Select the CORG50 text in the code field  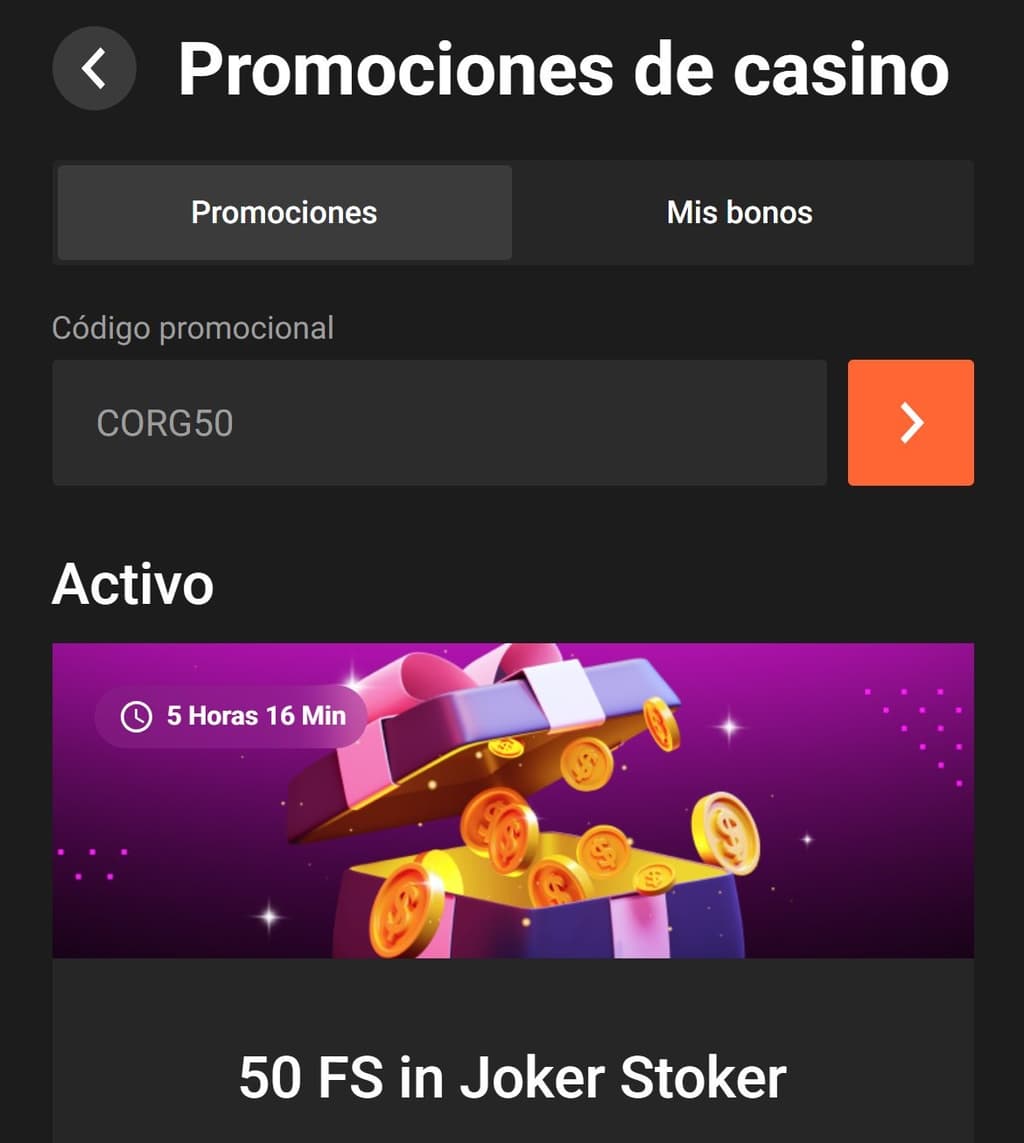pos(164,422)
